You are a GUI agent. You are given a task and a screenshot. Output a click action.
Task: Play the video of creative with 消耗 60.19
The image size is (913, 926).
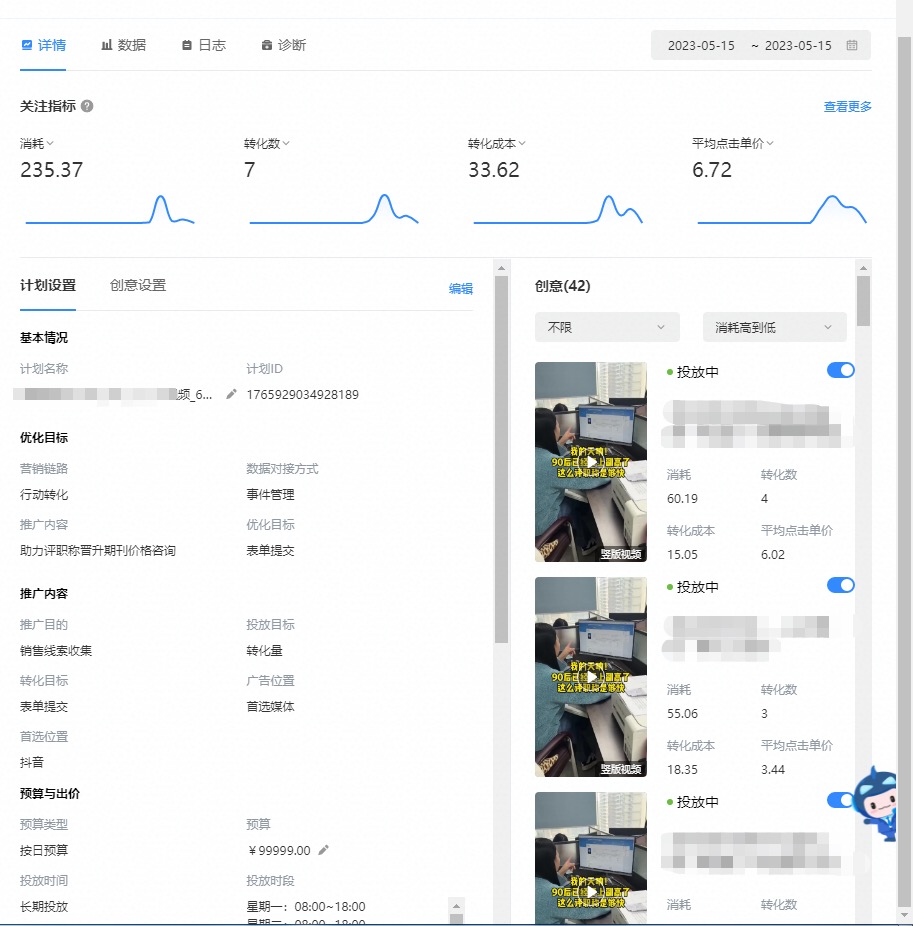coord(591,462)
